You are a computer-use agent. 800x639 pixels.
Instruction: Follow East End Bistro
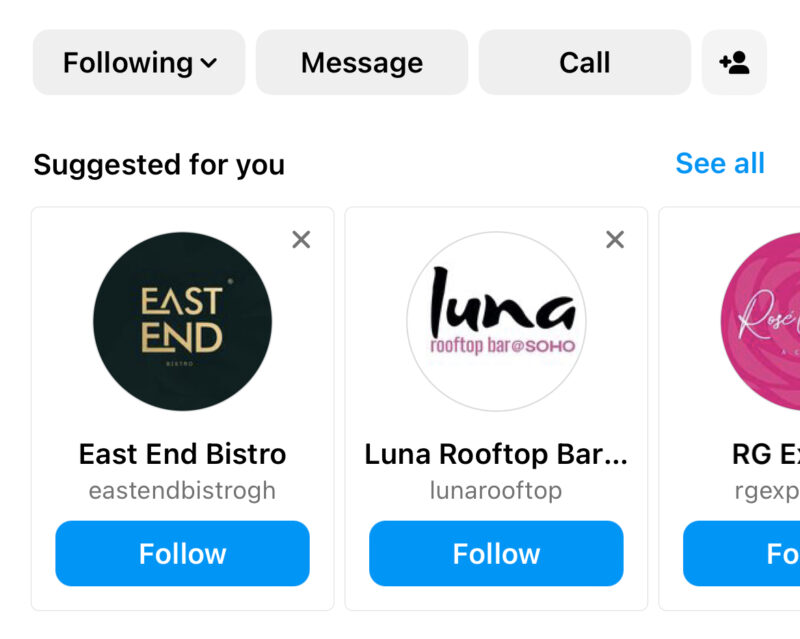[182, 553]
